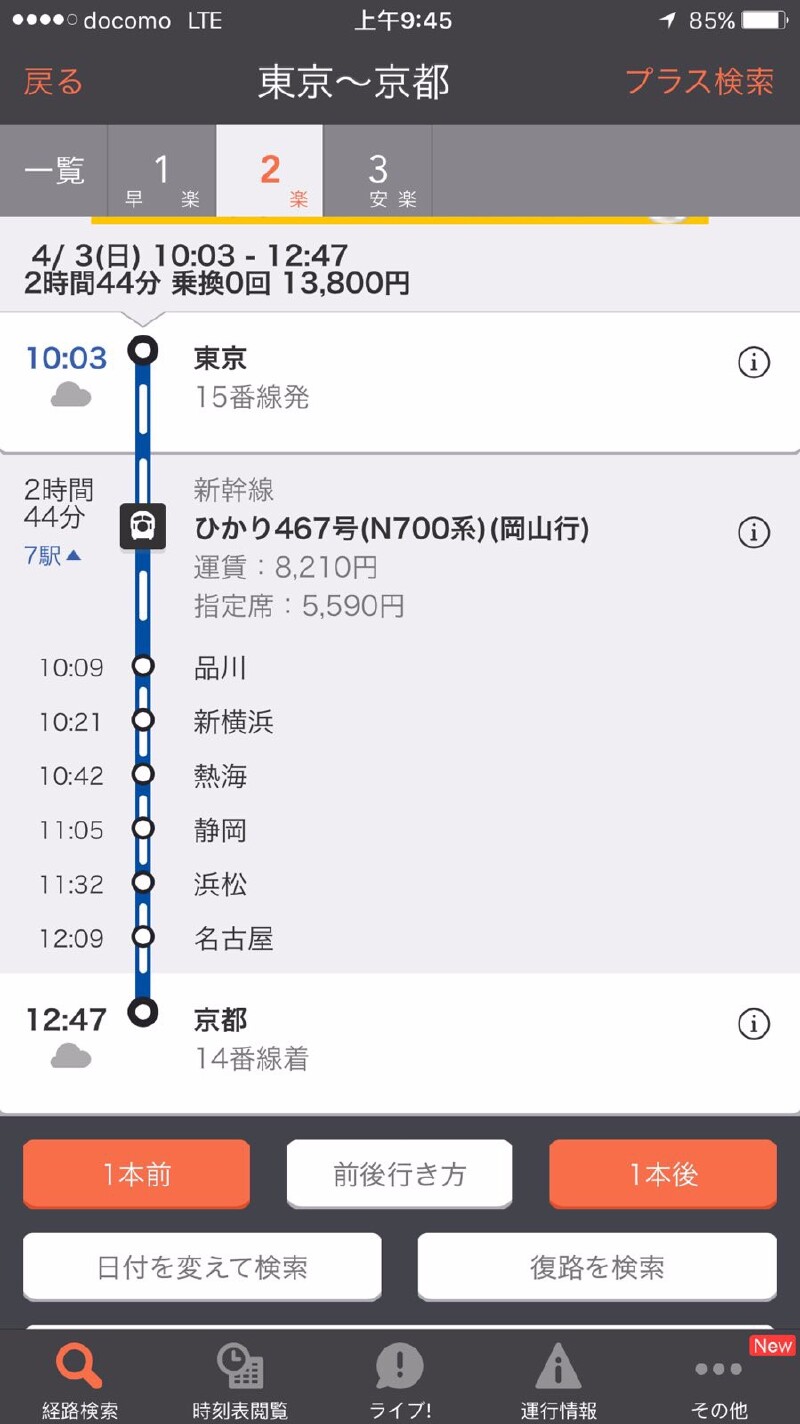Open プラス検索 in the header

699,82
